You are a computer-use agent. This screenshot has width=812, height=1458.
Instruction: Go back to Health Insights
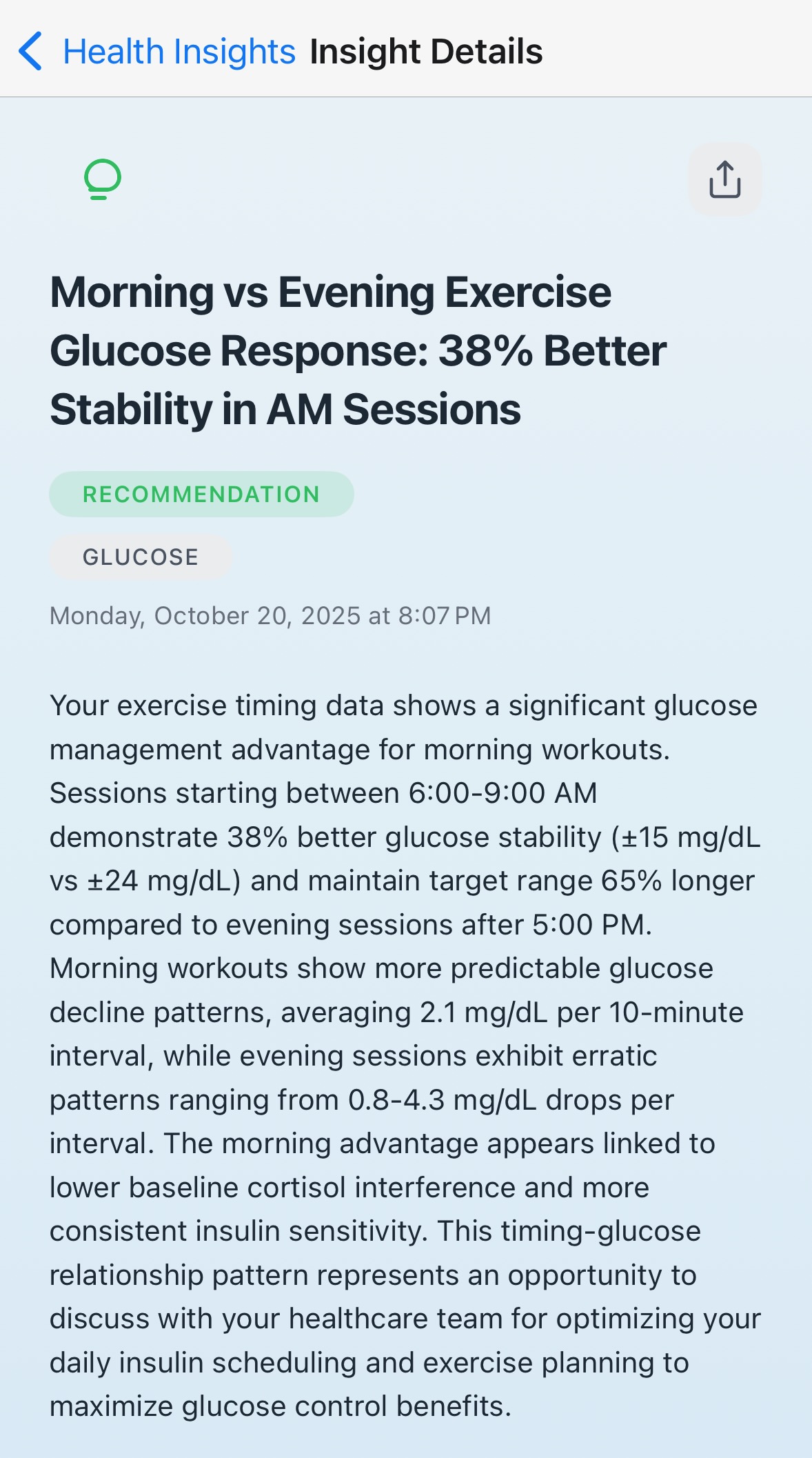(156, 52)
